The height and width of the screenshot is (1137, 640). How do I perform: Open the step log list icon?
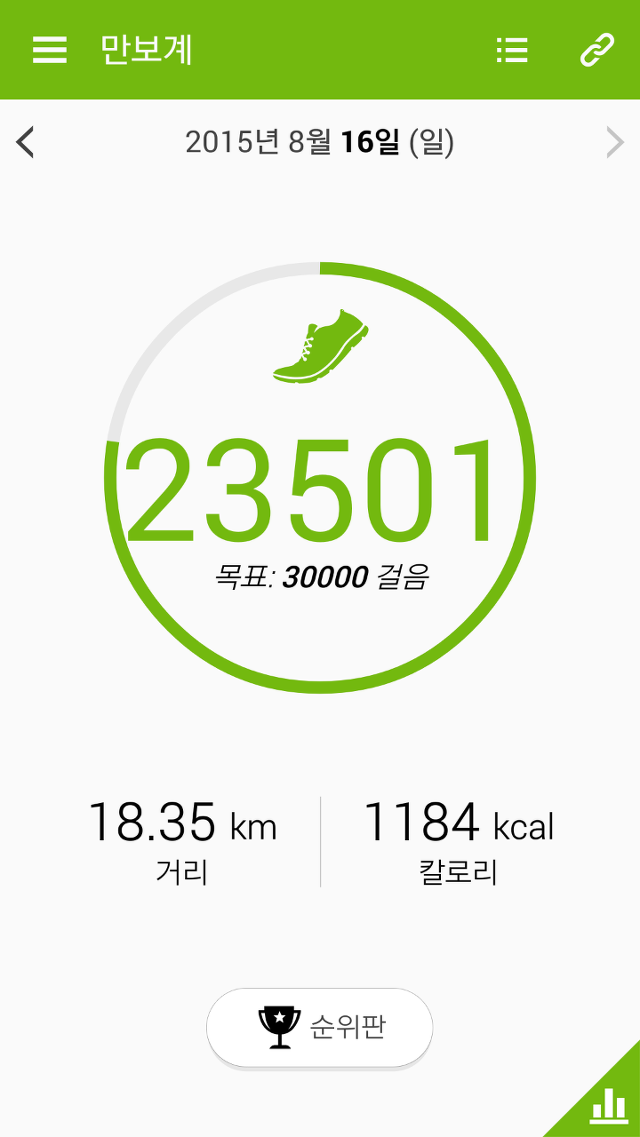[x=512, y=50]
